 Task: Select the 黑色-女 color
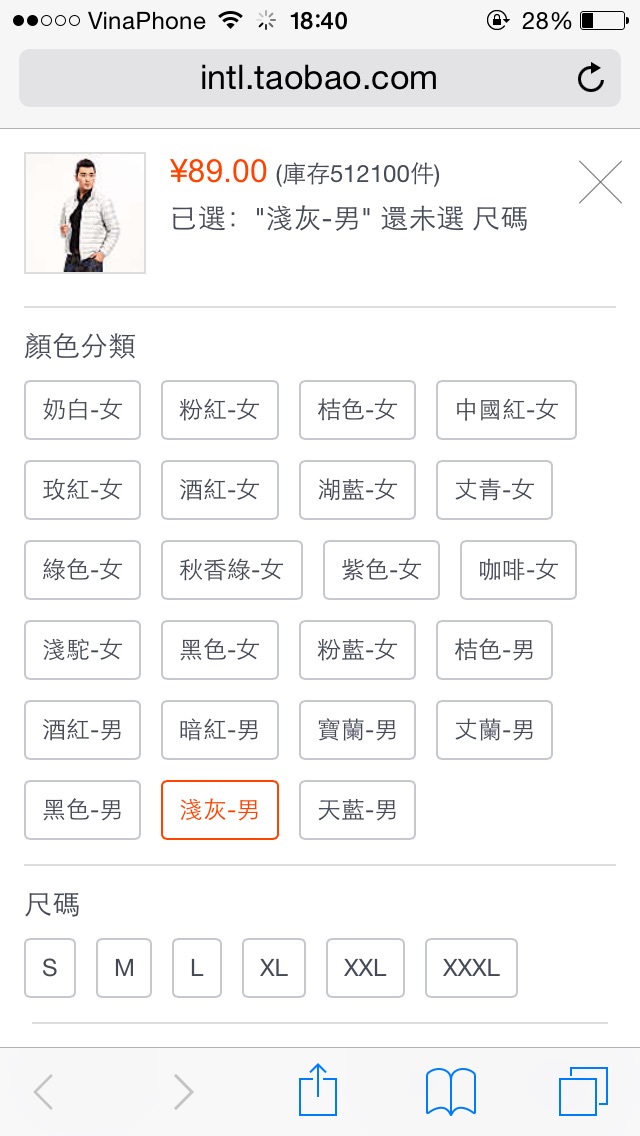click(x=220, y=650)
